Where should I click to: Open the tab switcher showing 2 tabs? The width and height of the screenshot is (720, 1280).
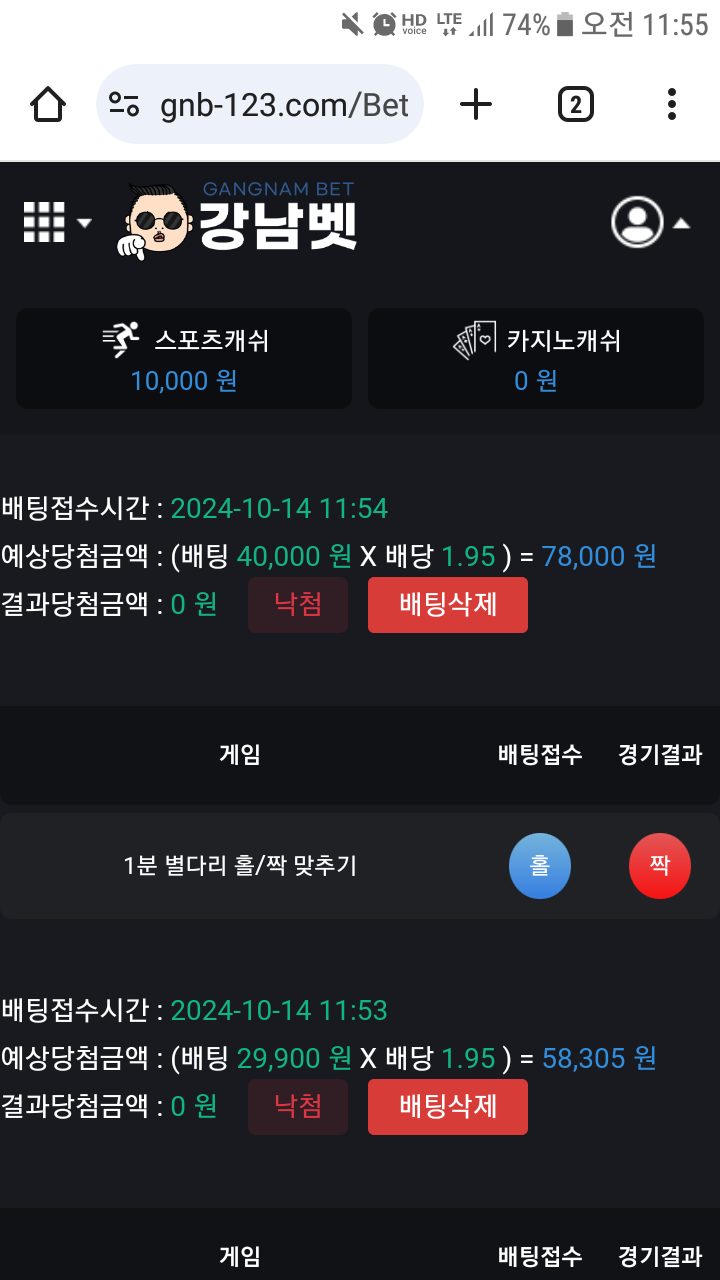click(x=575, y=104)
